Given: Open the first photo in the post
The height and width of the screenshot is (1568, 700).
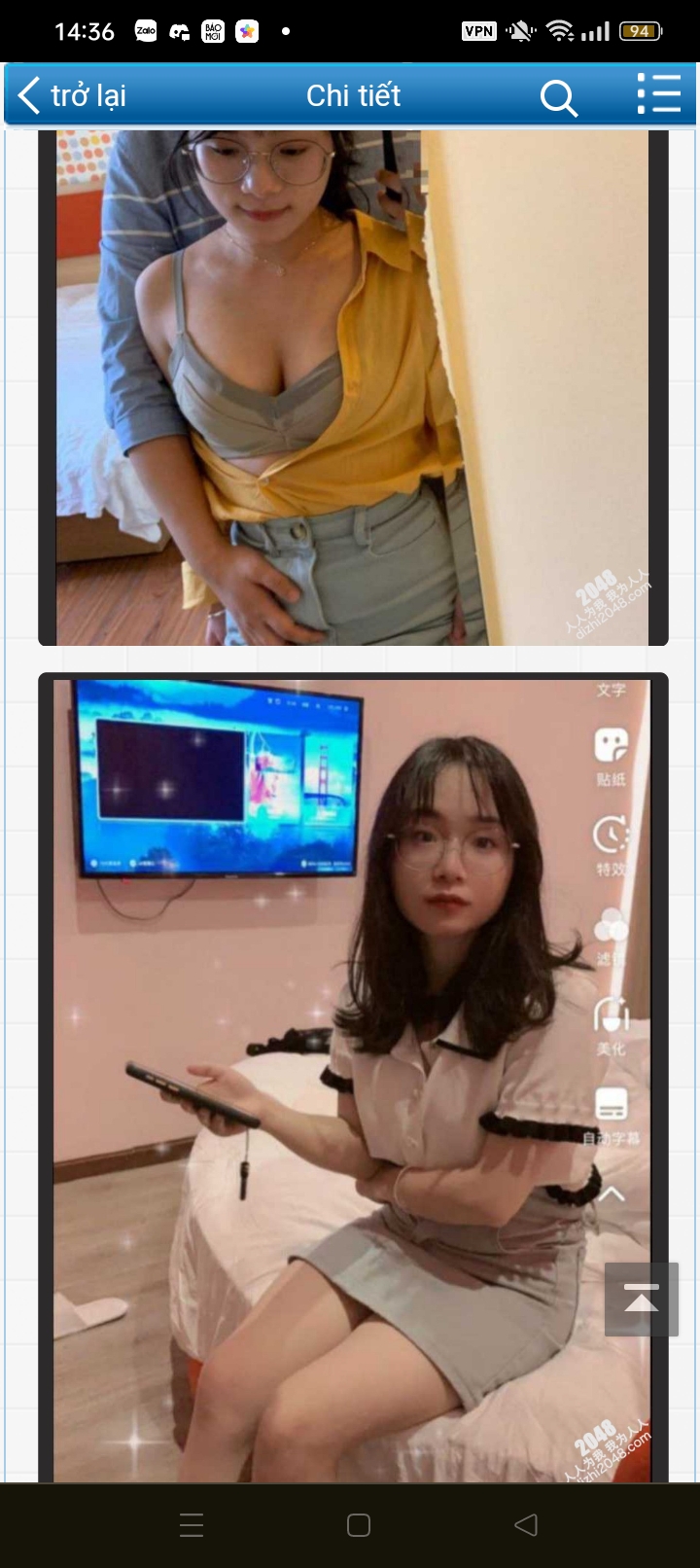Looking at the screenshot, I should click(x=352, y=389).
